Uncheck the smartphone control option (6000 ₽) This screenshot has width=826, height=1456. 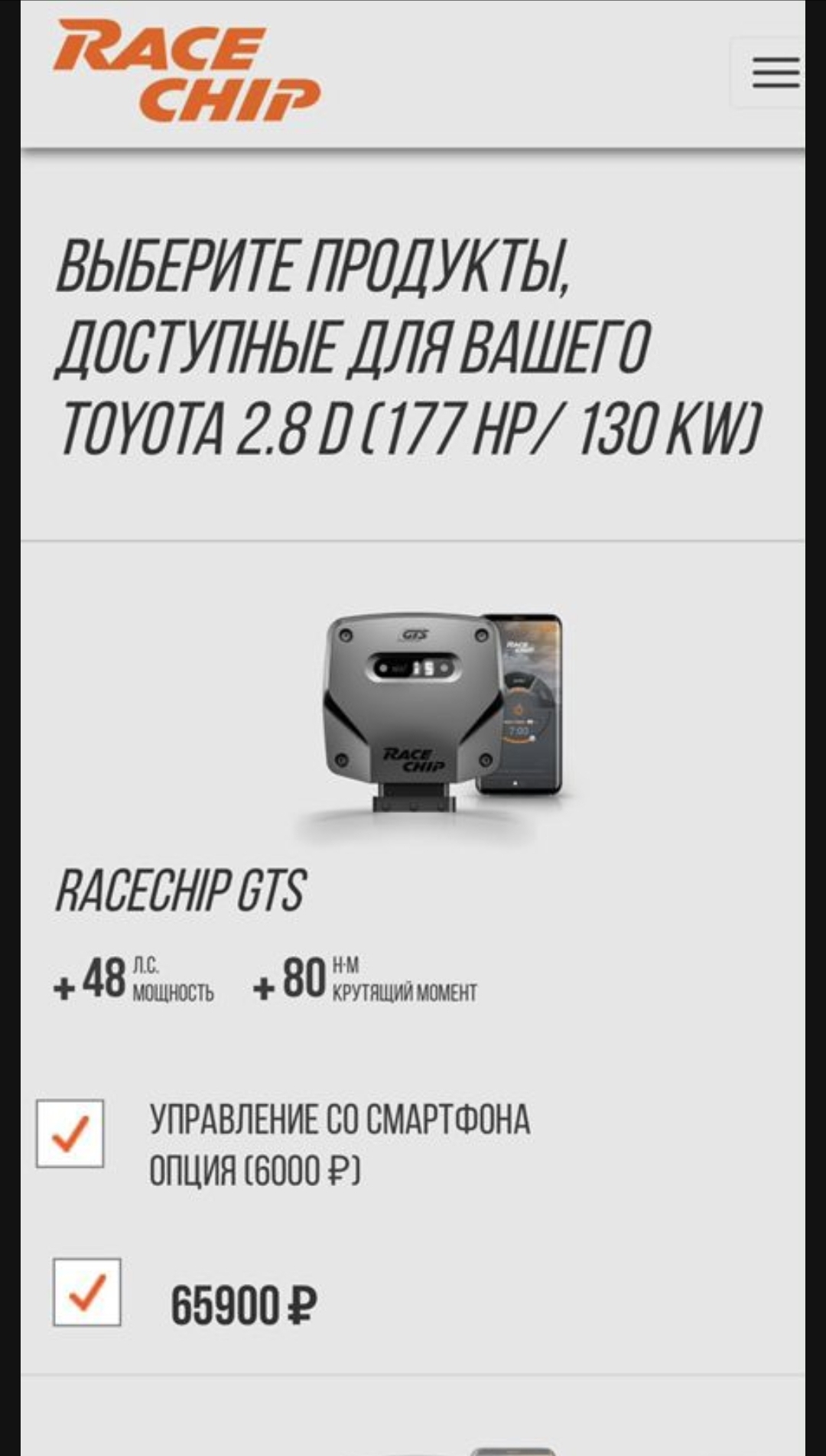pos(70,1133)
